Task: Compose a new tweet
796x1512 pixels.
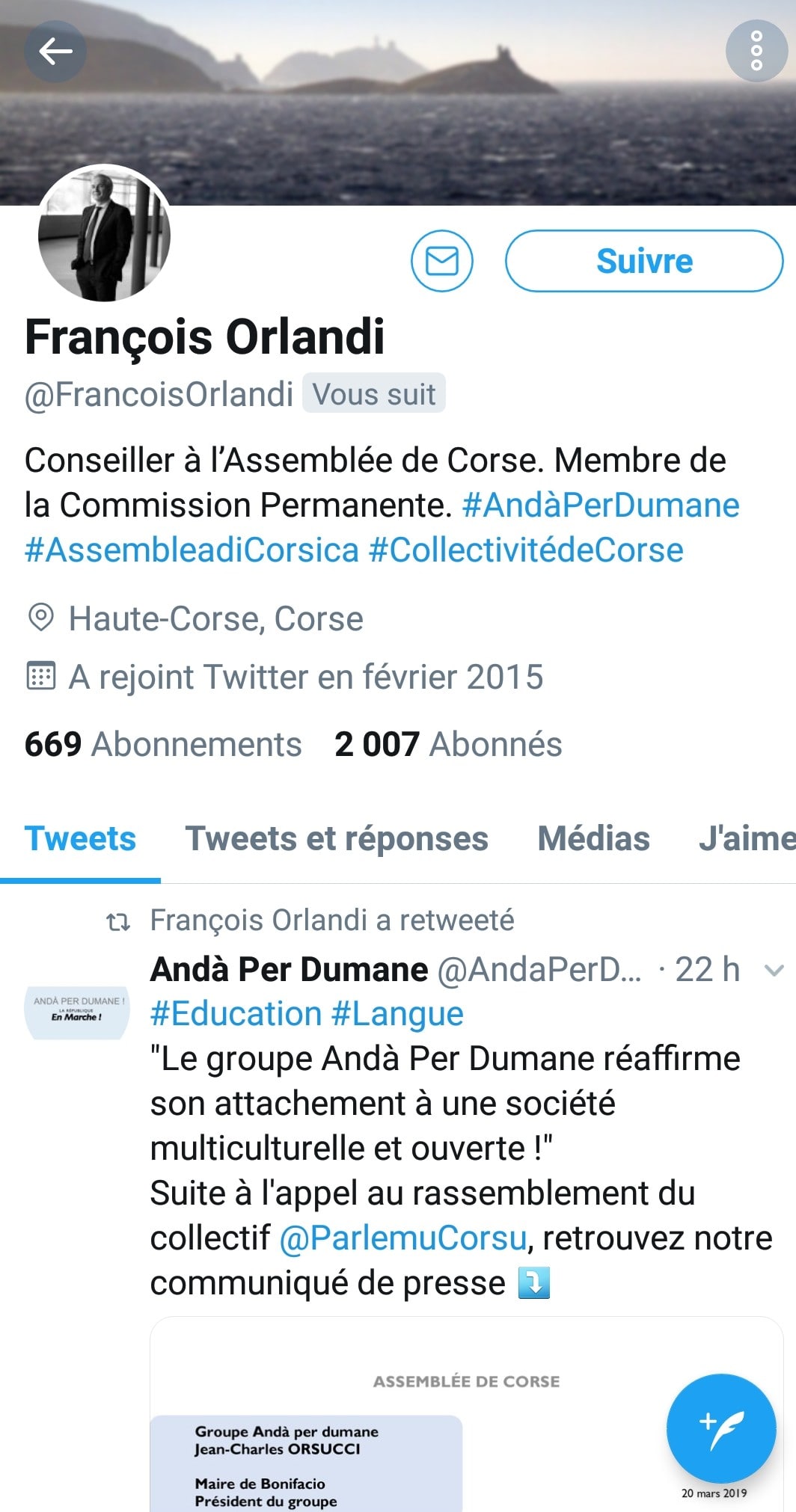Action: pos(720,1428)
